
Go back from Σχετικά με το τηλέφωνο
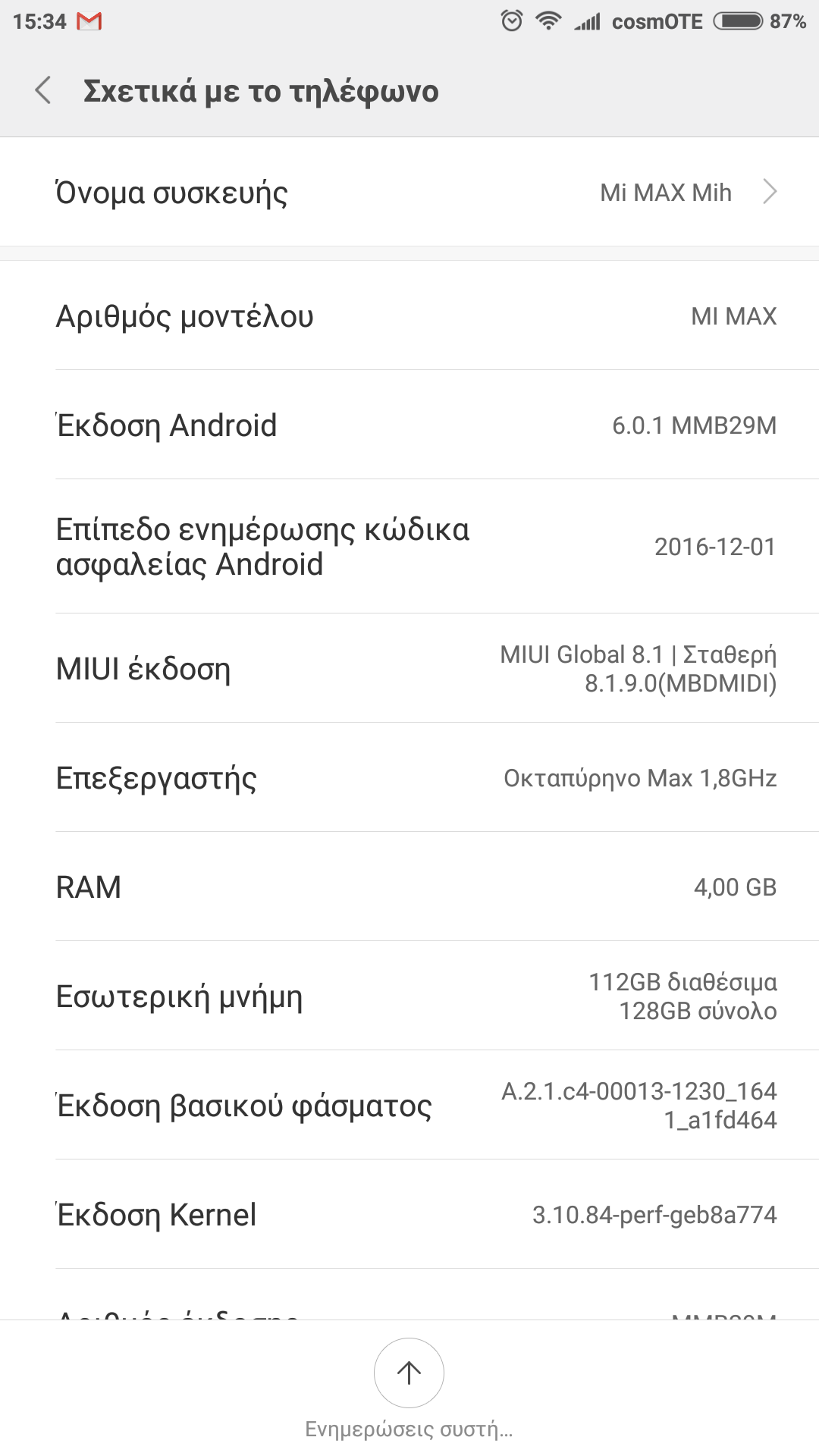tap(43, 90)
